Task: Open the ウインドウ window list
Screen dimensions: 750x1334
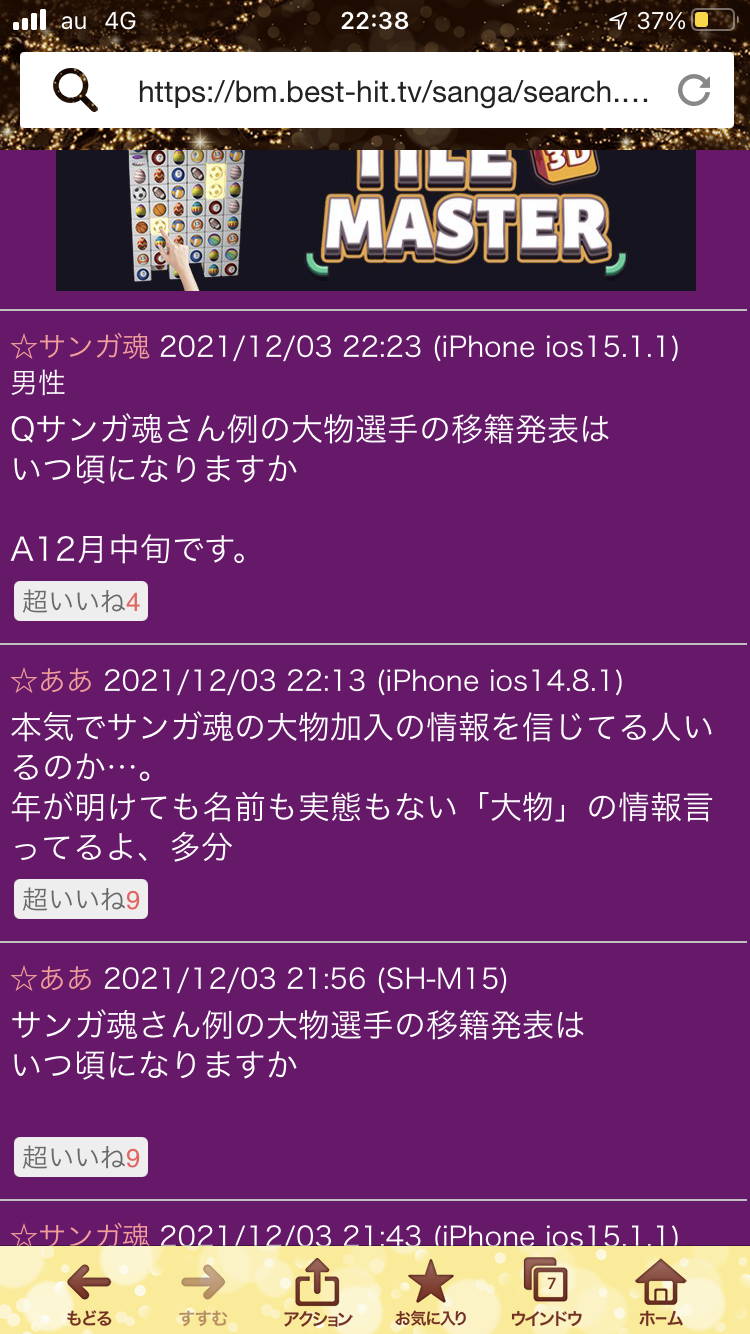Action: 546,1292
